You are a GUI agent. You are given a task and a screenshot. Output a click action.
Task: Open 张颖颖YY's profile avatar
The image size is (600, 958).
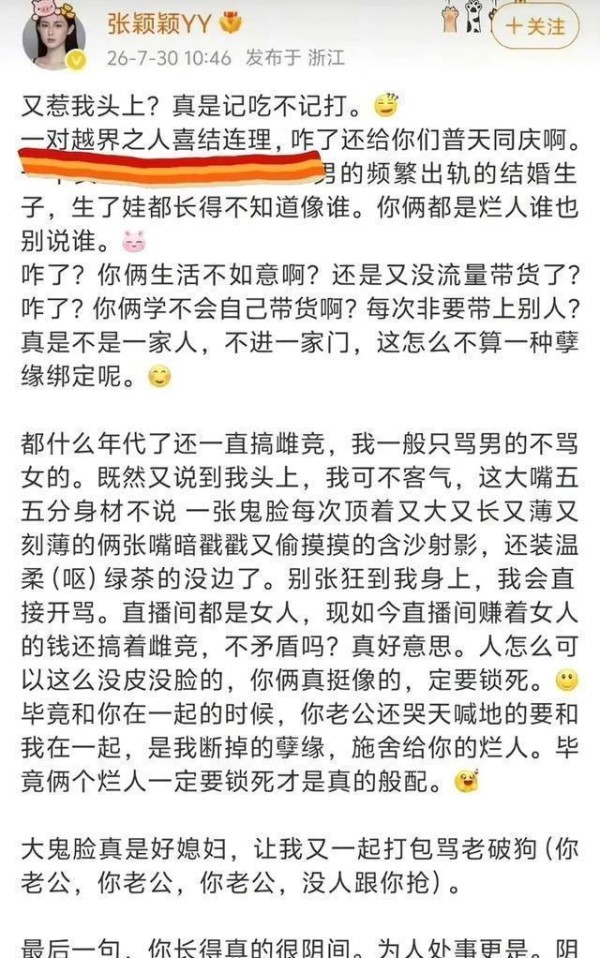(x=53, y=37)
